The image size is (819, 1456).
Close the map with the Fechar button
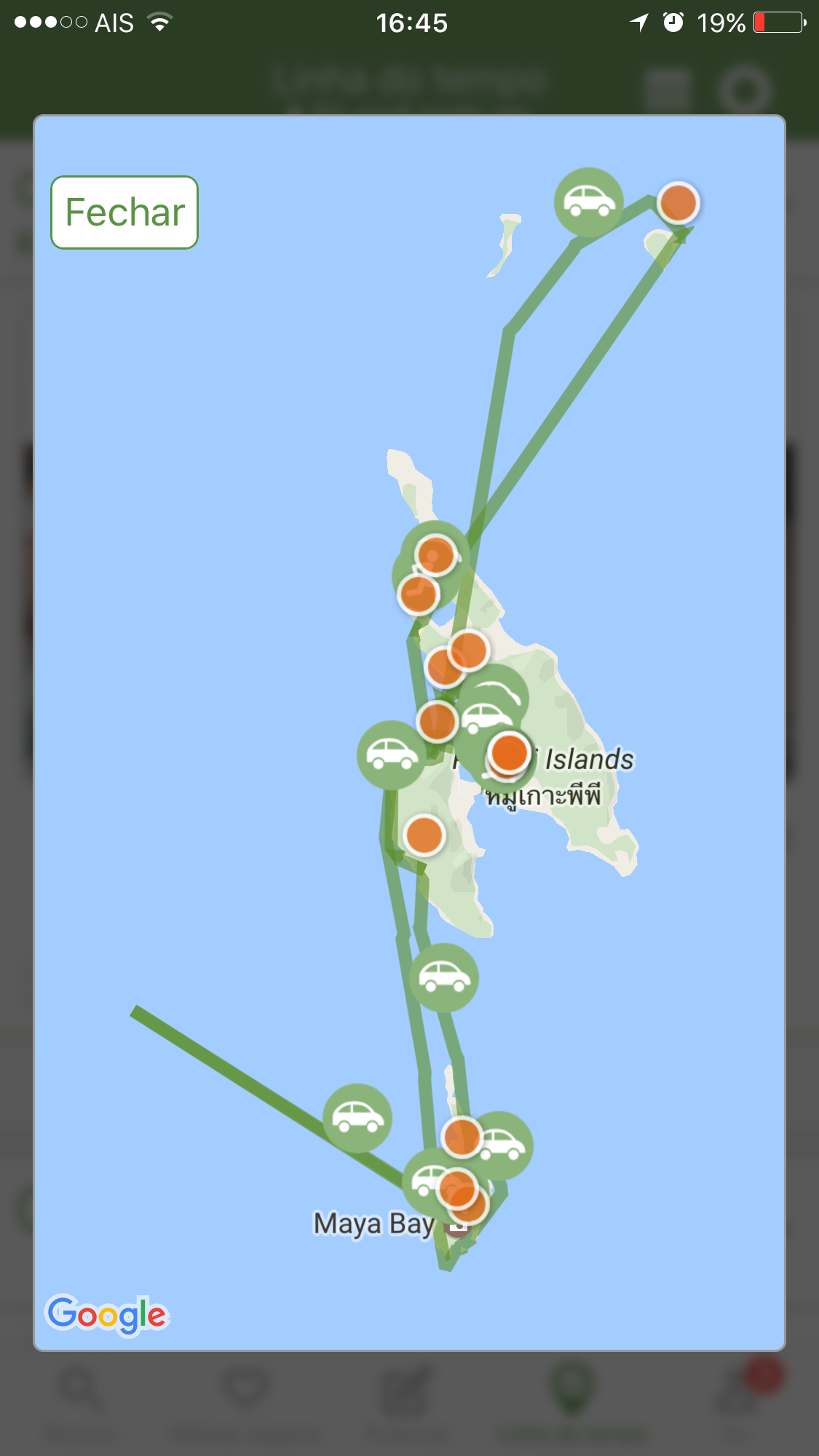point(124,212)
